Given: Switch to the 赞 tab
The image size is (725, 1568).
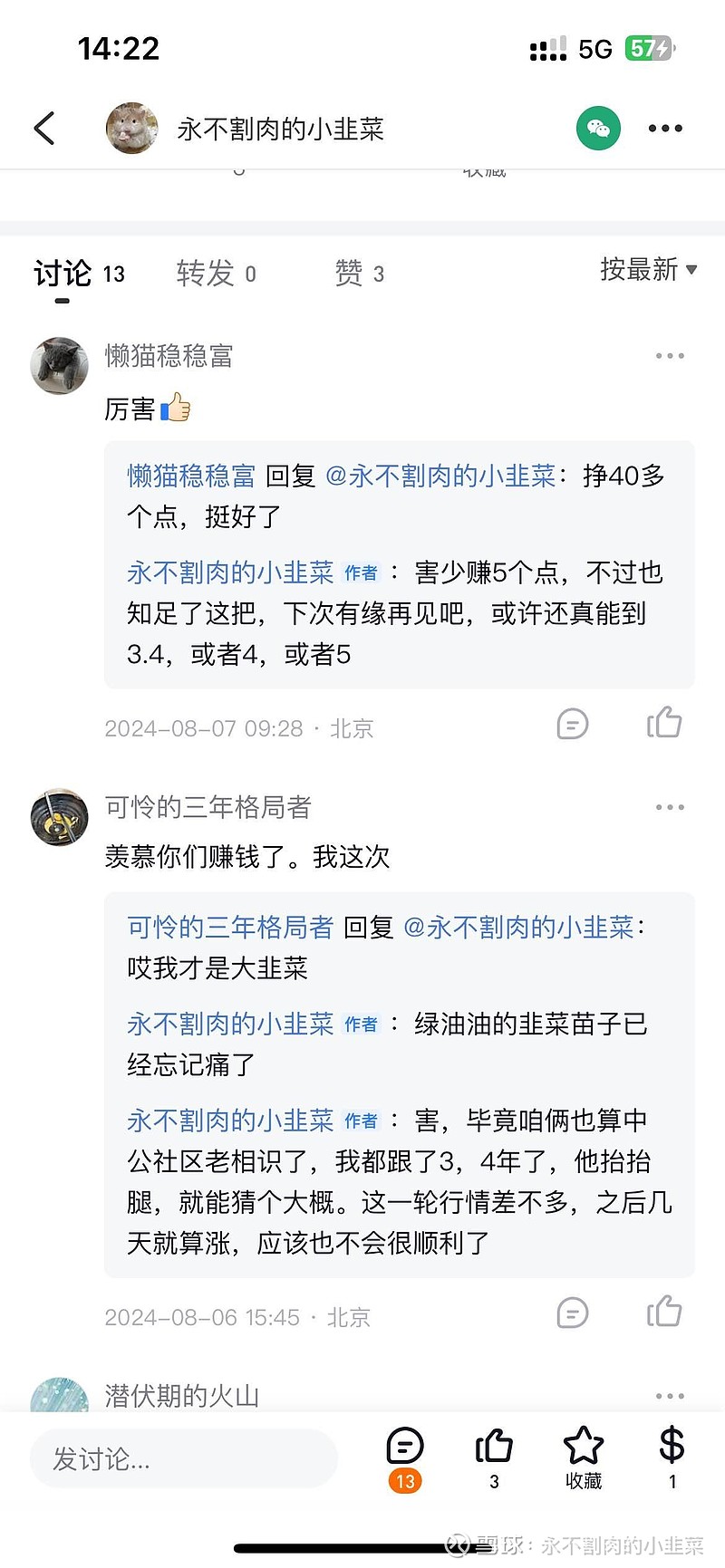Looking at the screenshot, I should tap(360, 273).
